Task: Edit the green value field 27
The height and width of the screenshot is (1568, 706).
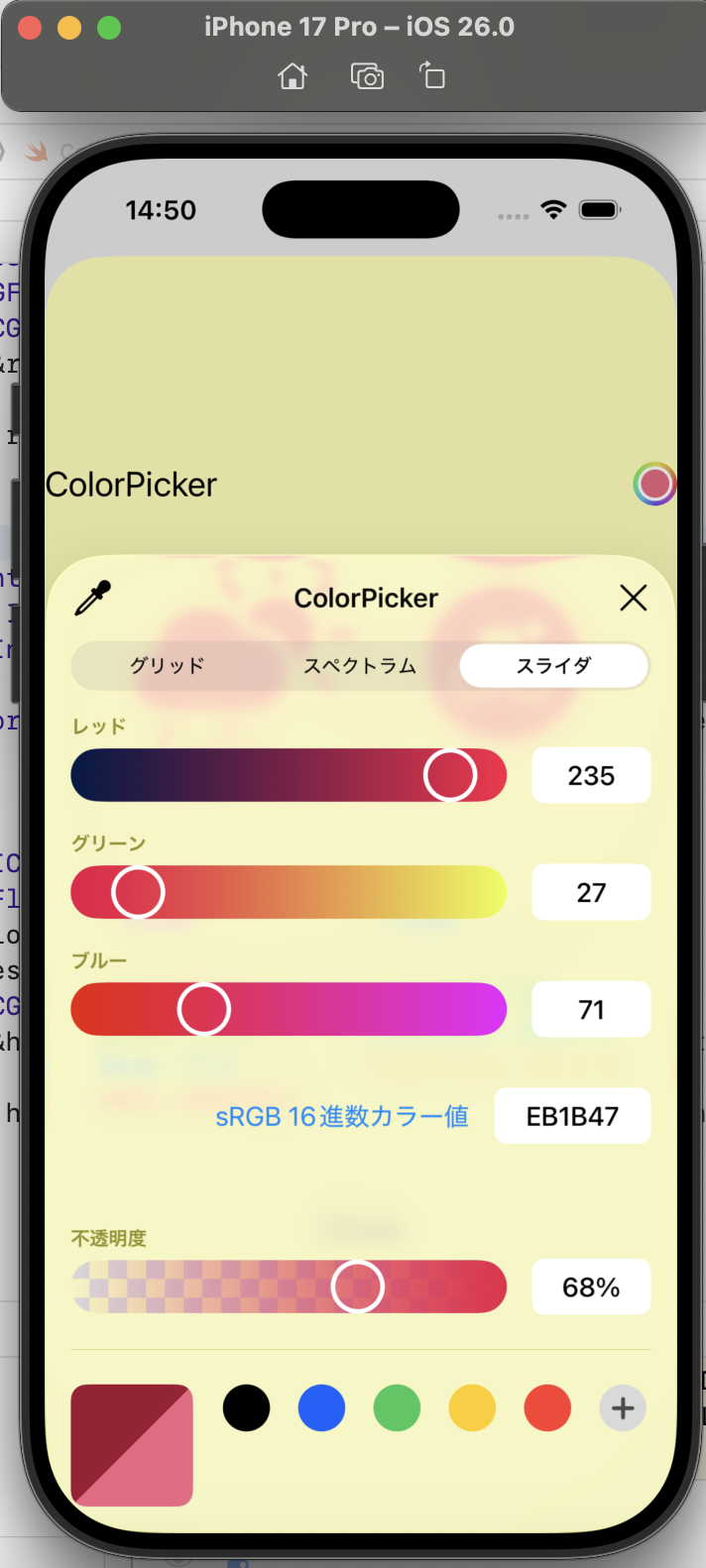Action: [x=591, y=892]
